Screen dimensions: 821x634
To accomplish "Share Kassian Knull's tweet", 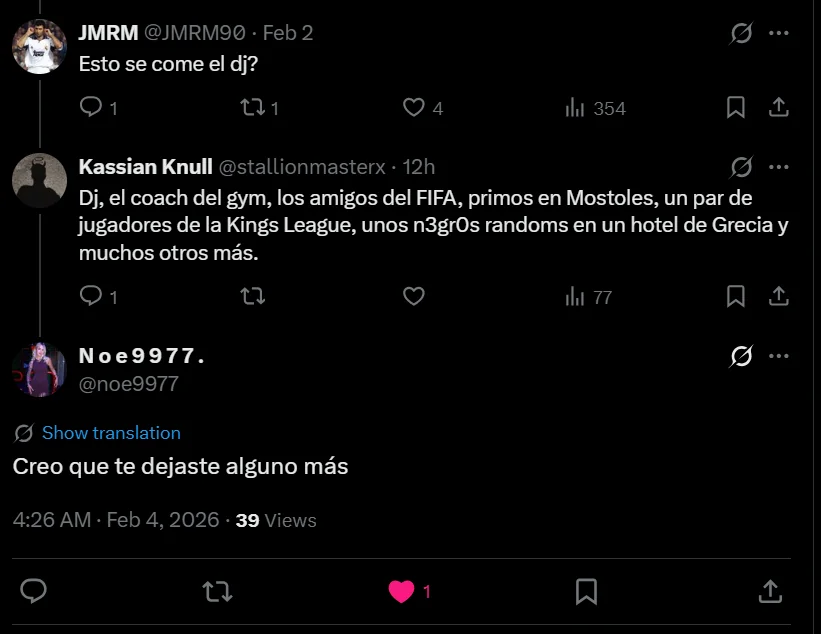I will click(x=779, y=296).
